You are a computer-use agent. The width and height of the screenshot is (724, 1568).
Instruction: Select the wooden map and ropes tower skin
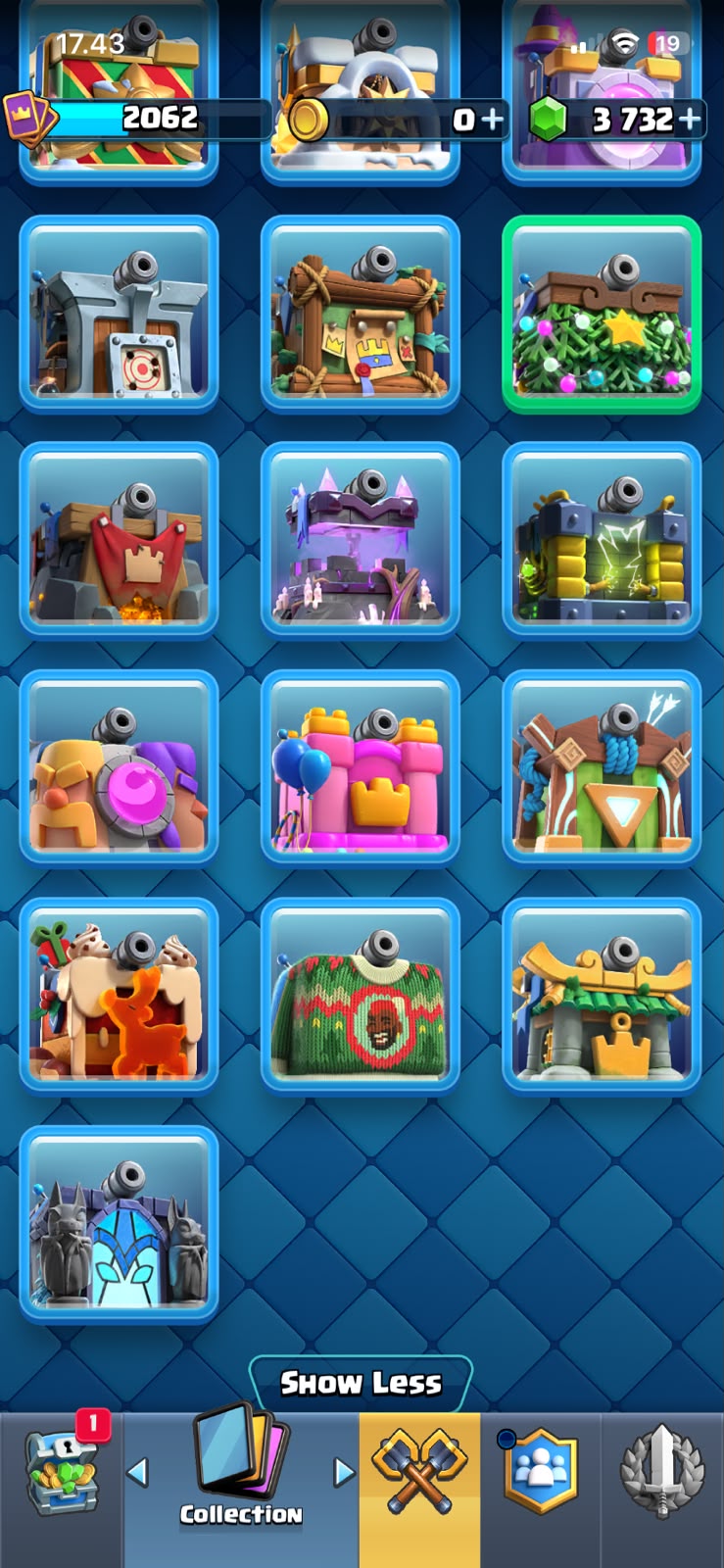coord(361,314)
